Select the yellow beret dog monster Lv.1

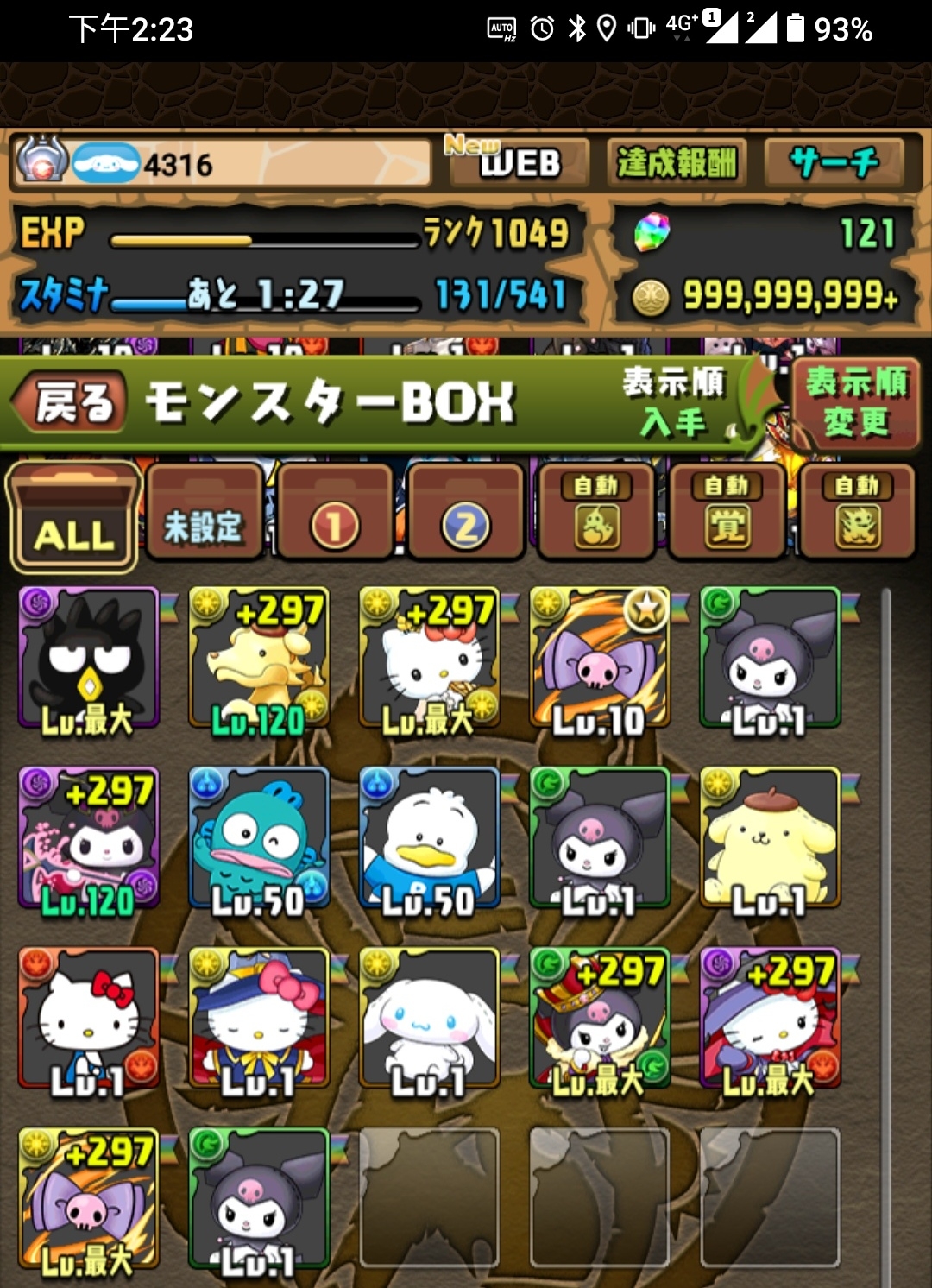click(770, 838)
